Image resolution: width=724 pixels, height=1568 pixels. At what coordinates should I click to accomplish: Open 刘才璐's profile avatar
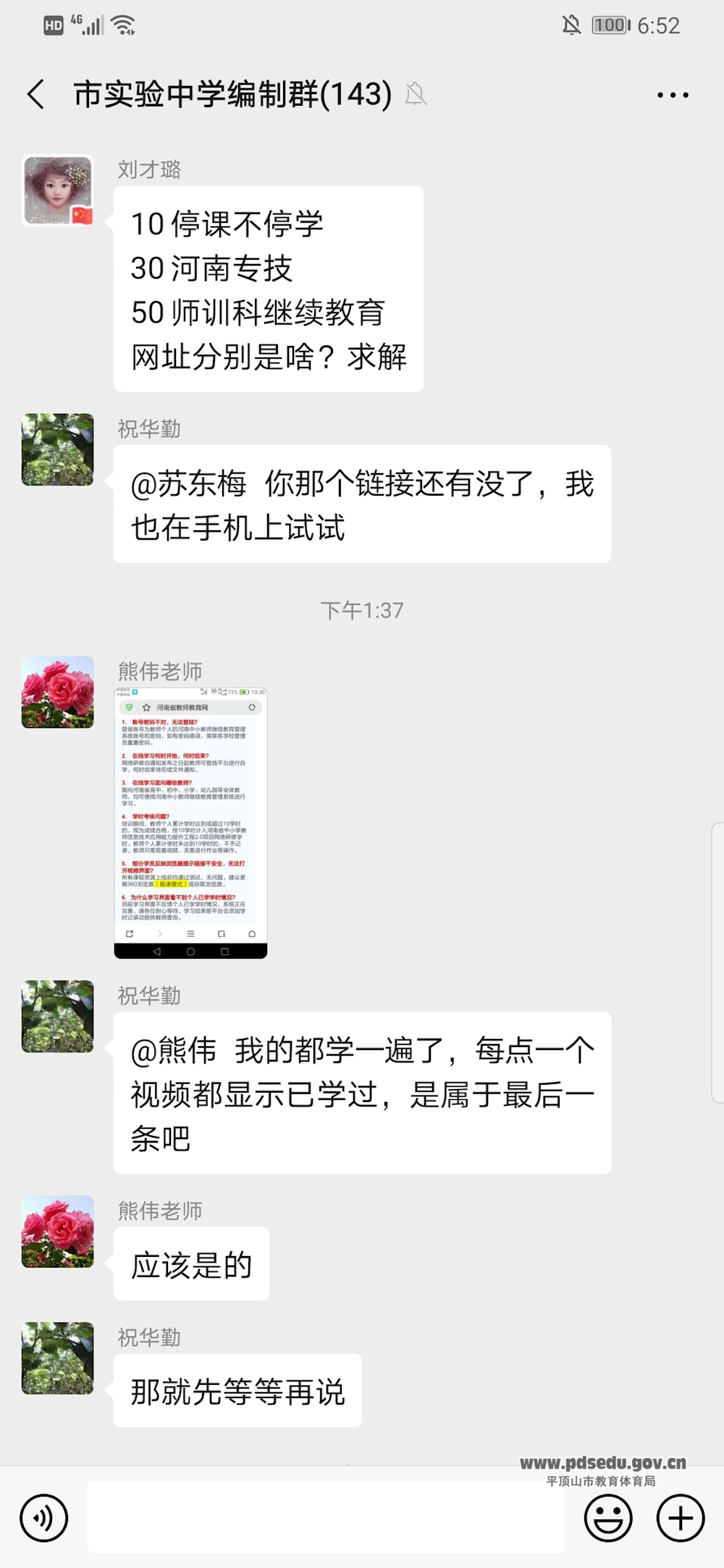pos(58,190)
